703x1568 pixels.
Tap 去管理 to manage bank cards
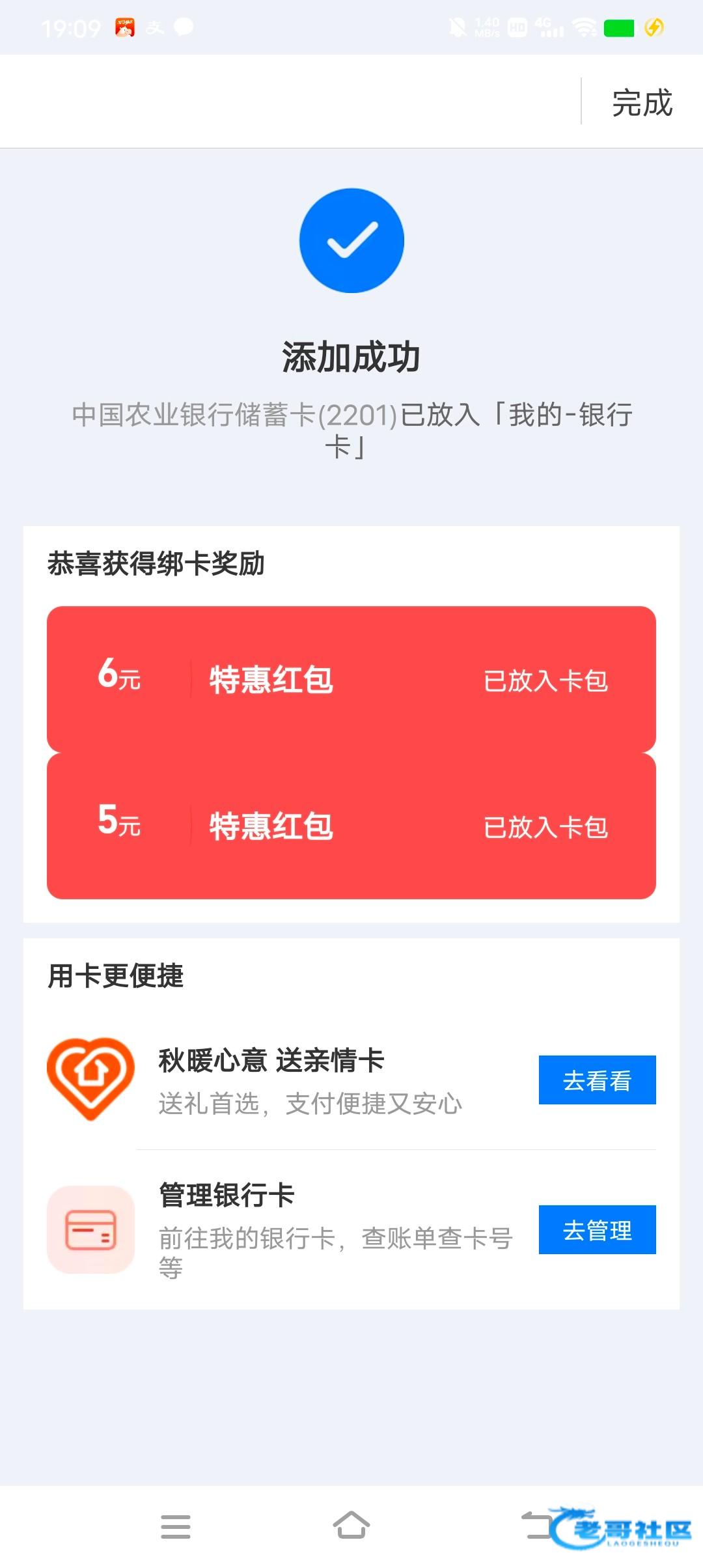point(597,1229)
